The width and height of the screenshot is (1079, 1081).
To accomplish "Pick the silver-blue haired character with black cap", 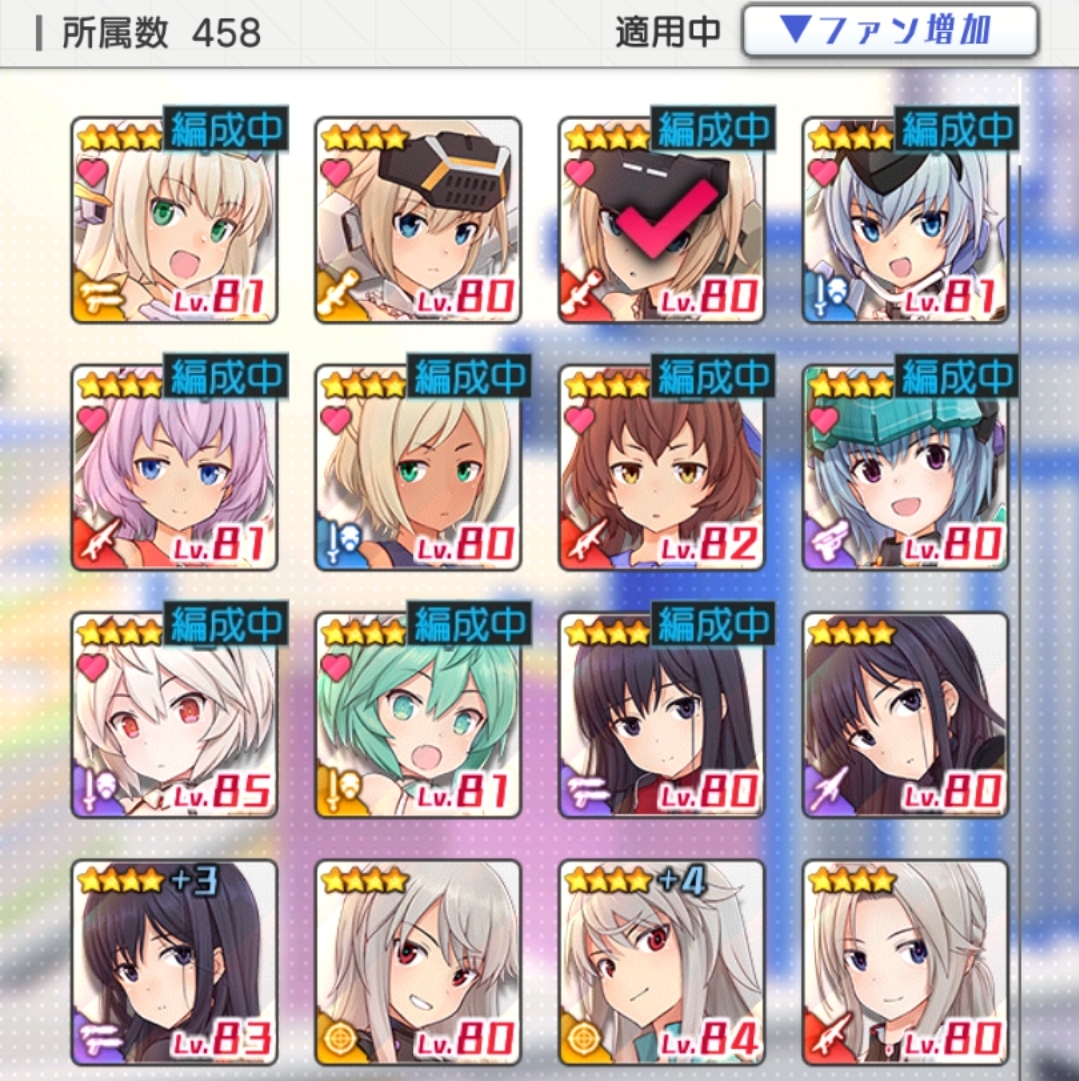I will point(906,220).
